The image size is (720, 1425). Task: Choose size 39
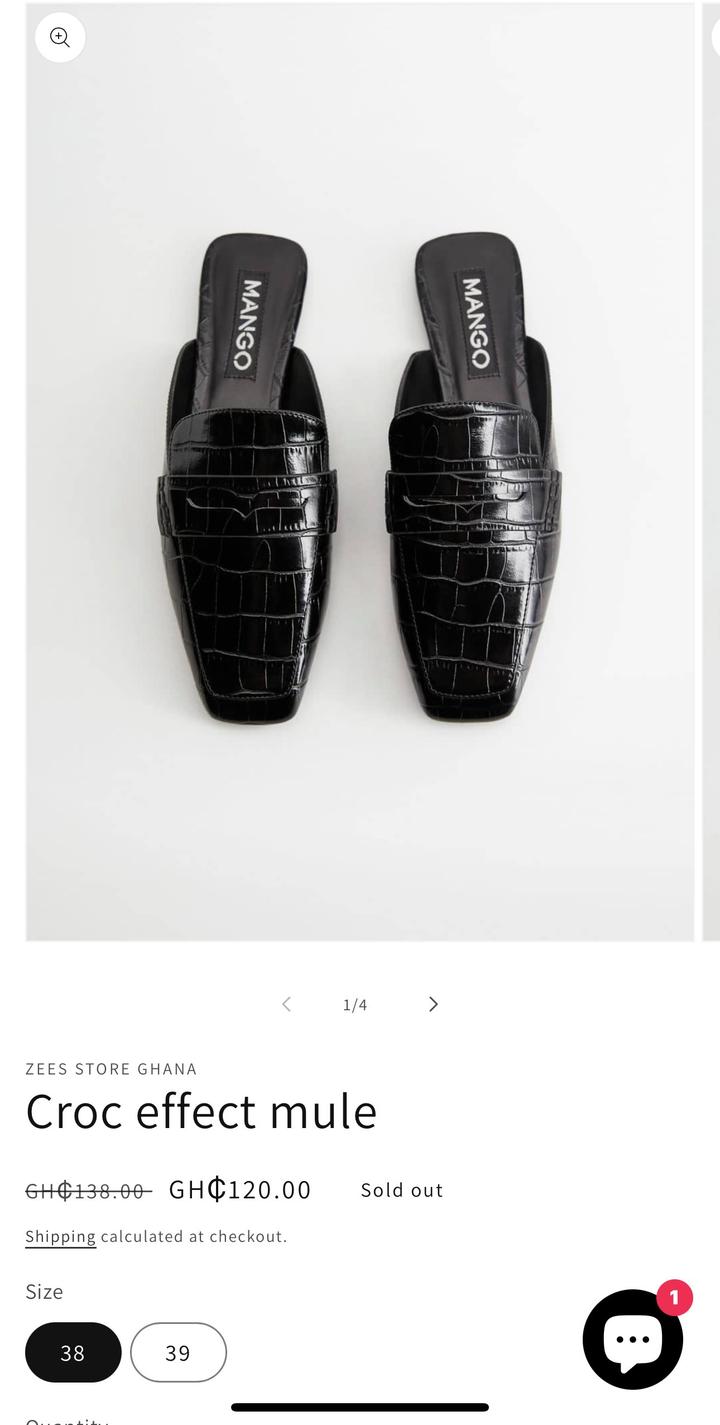click(x=178, y=1352)
